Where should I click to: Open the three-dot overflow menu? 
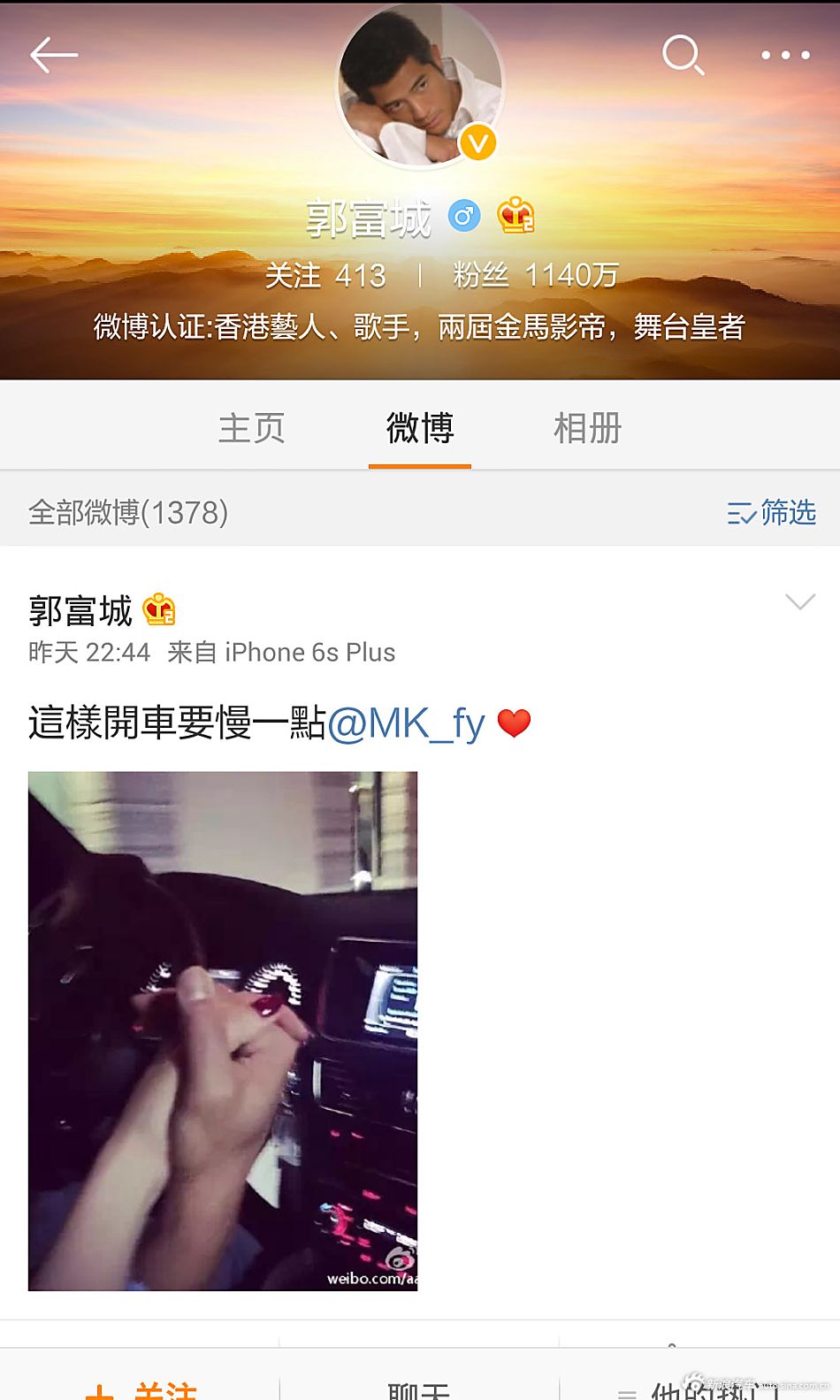coord(785,55)
